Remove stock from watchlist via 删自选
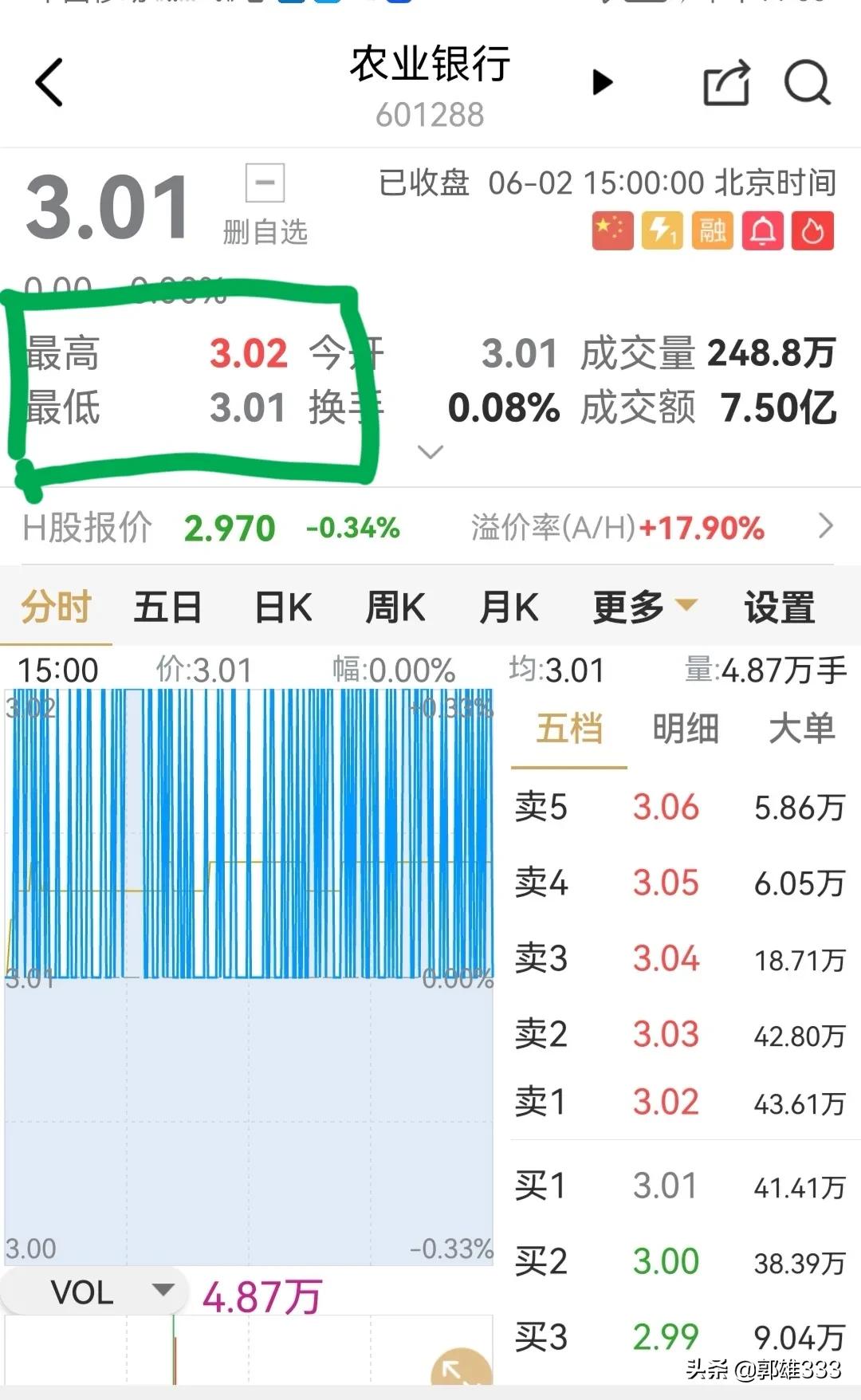The image size is (861, 1400). point(265,206)
